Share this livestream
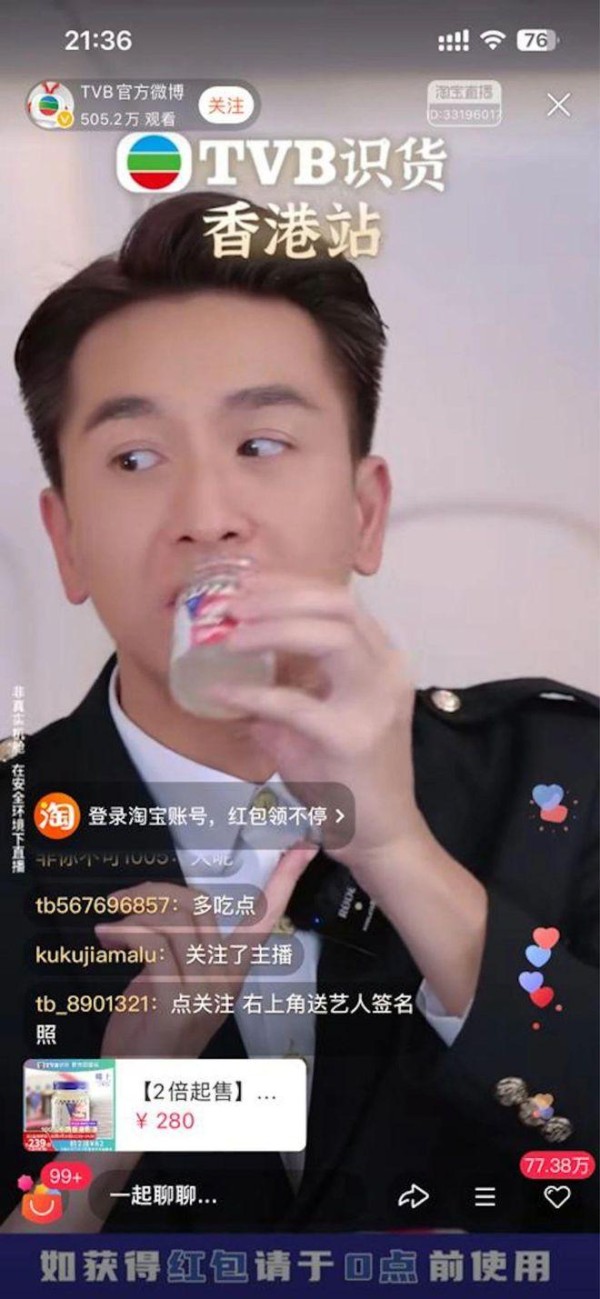Image resolution: width=600 pixels, height=1299 pixels. (413, 1196)
